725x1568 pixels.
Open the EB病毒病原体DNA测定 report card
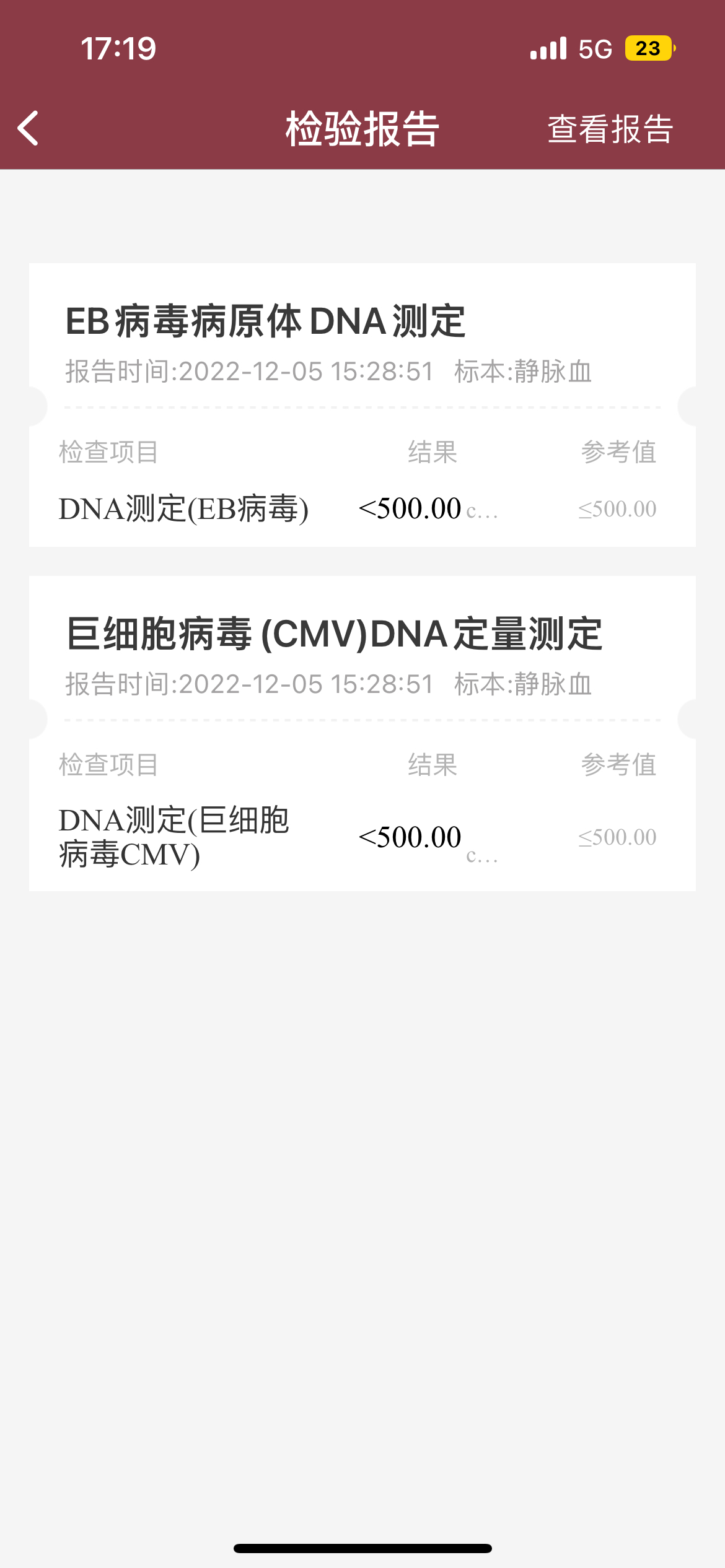[362, 405]
